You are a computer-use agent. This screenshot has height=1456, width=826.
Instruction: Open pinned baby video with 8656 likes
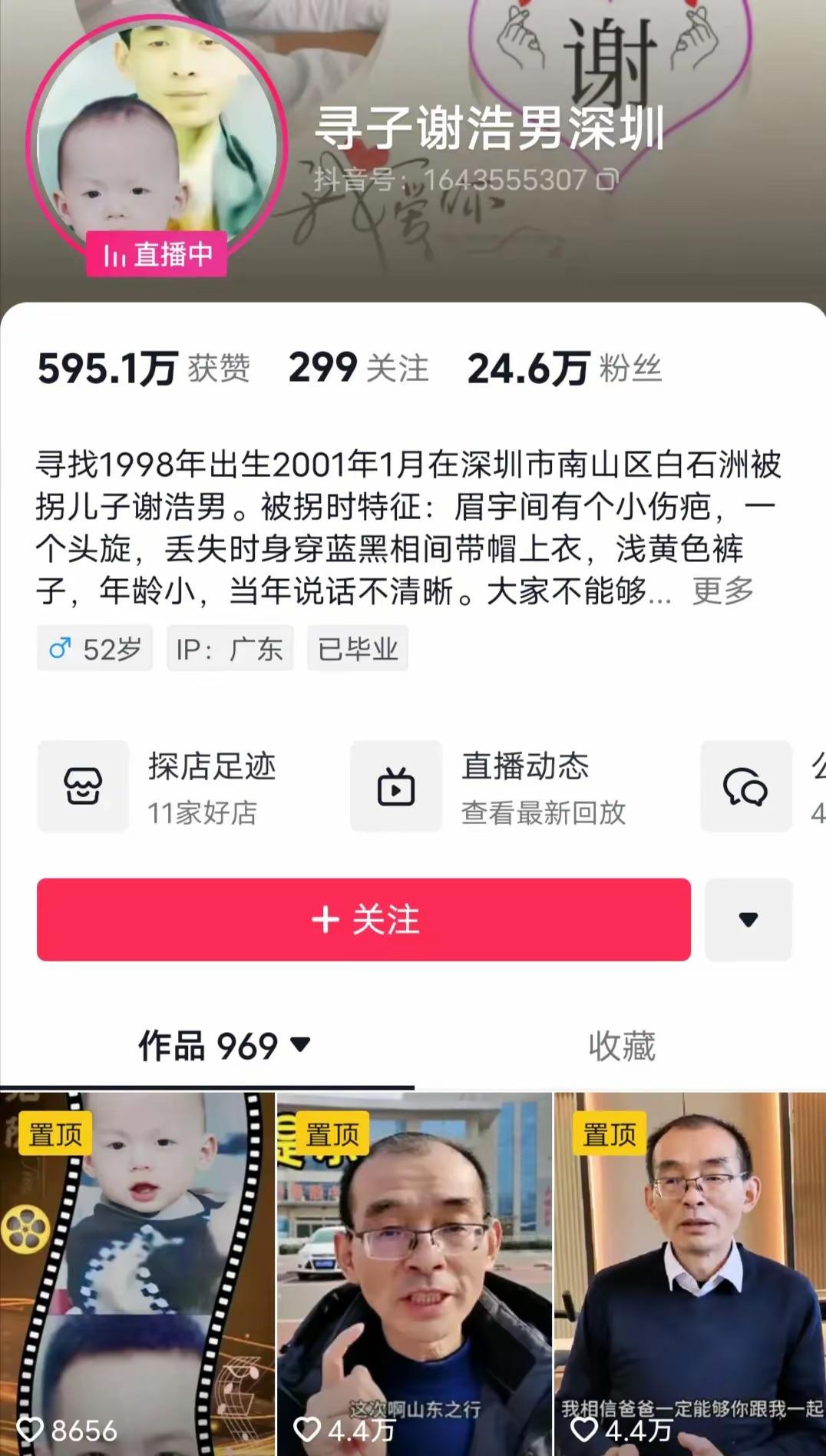(x=137, y=1273)
